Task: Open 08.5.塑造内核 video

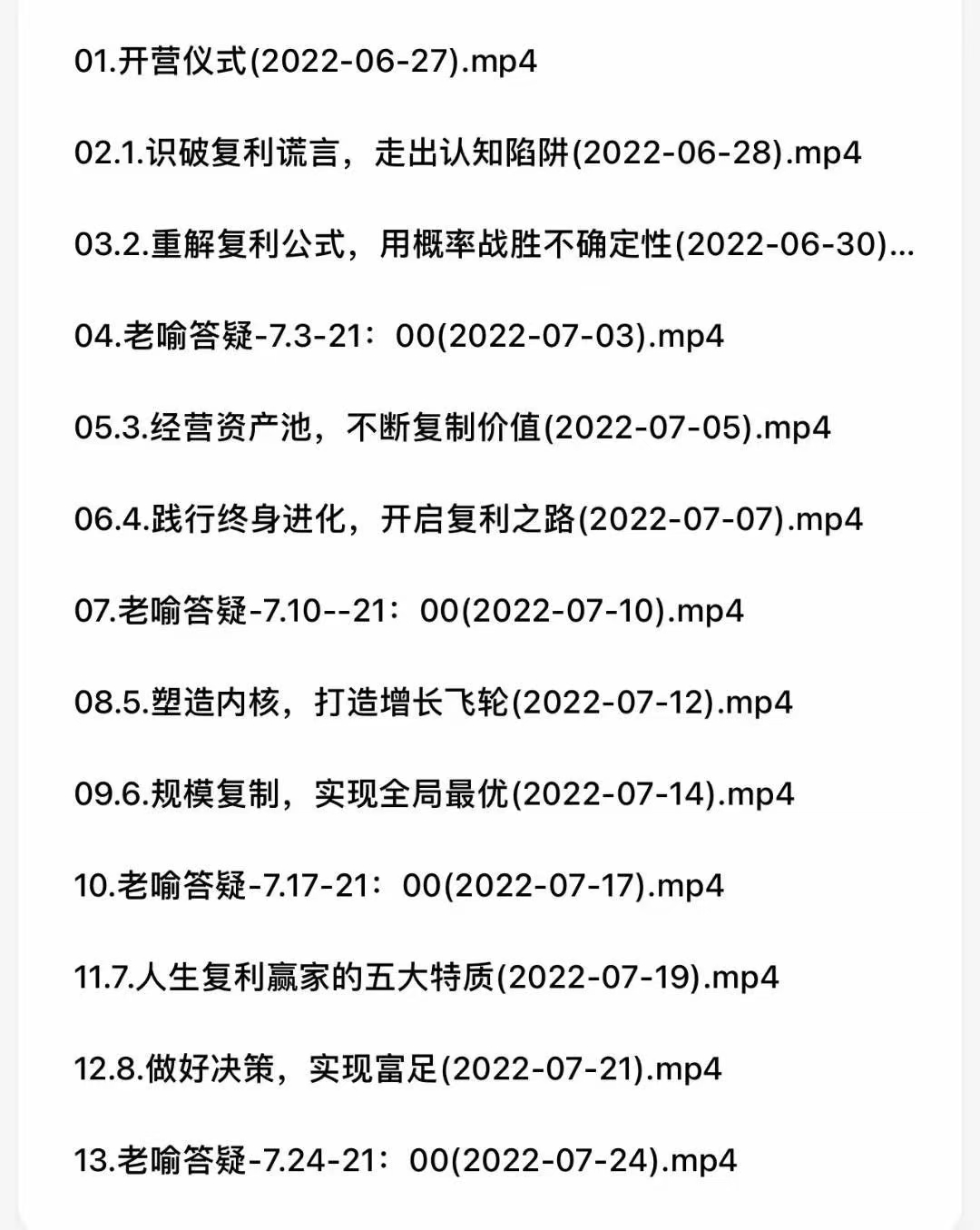Action: [433, 703]
